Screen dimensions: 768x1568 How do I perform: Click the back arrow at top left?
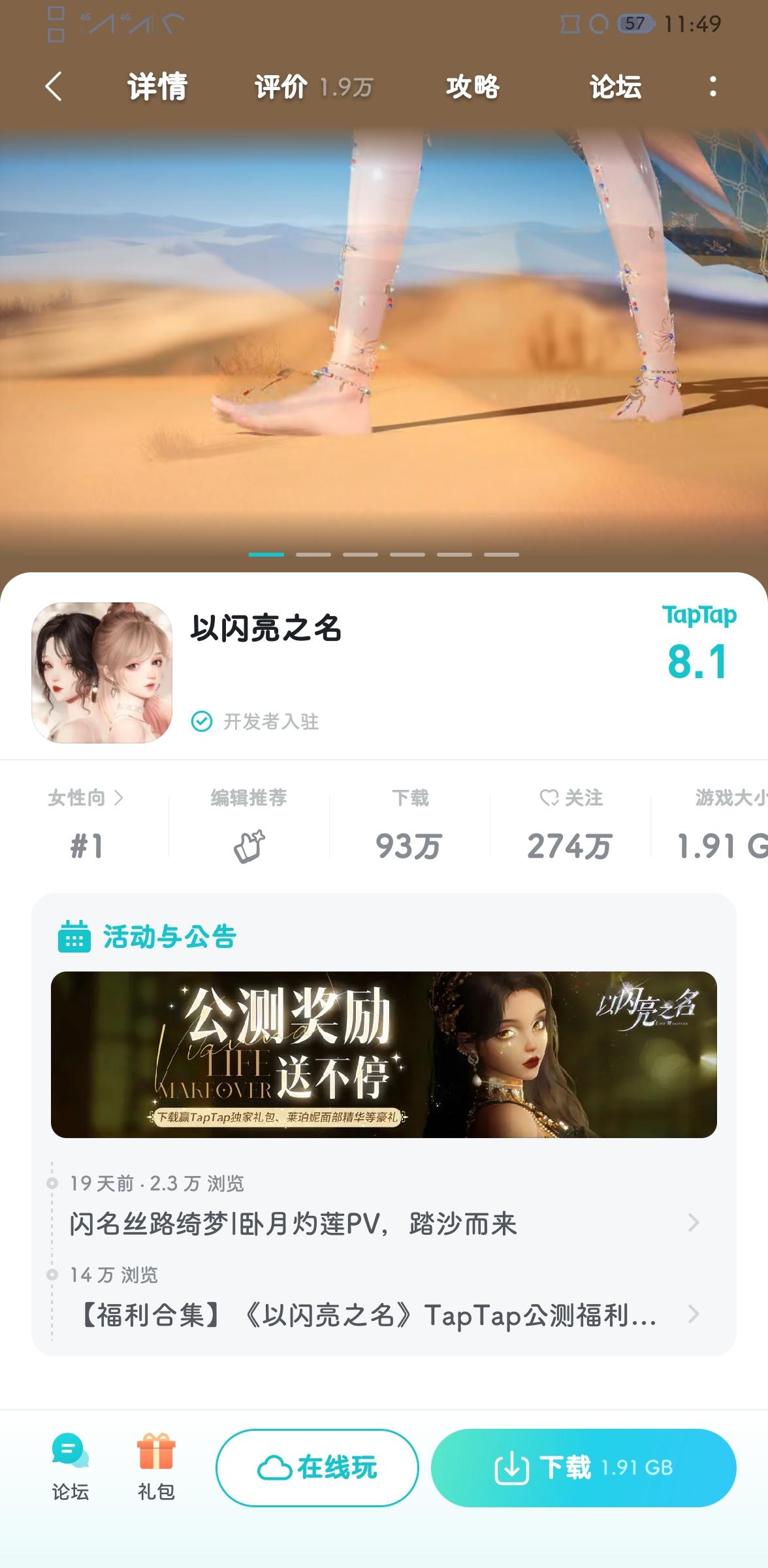point(55,87)
